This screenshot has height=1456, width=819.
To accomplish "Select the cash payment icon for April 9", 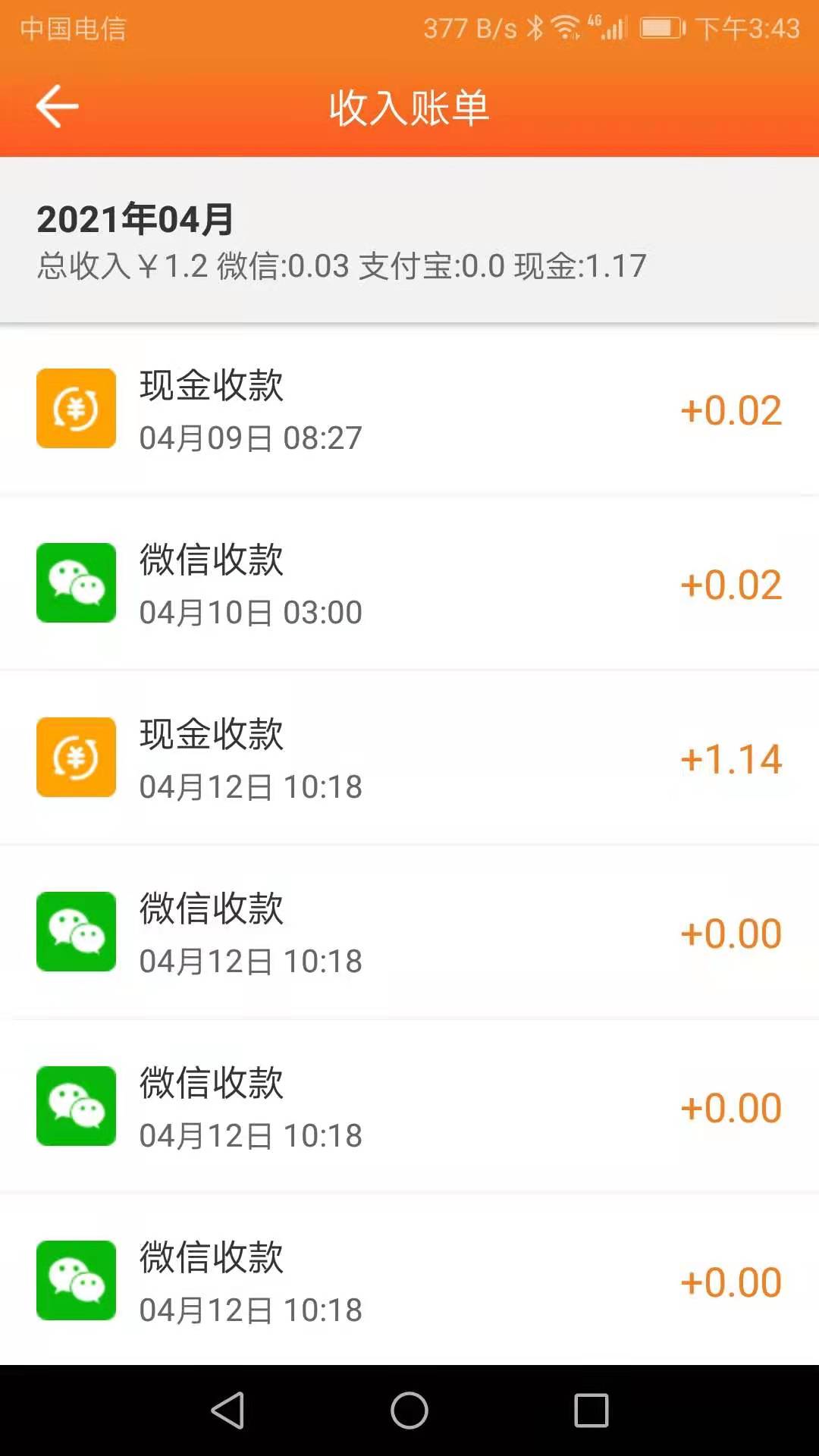I will click(x=75, y=409).
